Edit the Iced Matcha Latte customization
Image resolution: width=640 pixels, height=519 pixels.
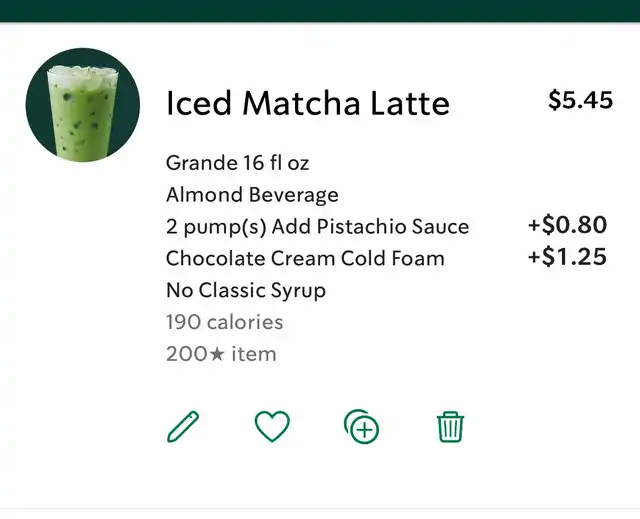tap(183, 427)
